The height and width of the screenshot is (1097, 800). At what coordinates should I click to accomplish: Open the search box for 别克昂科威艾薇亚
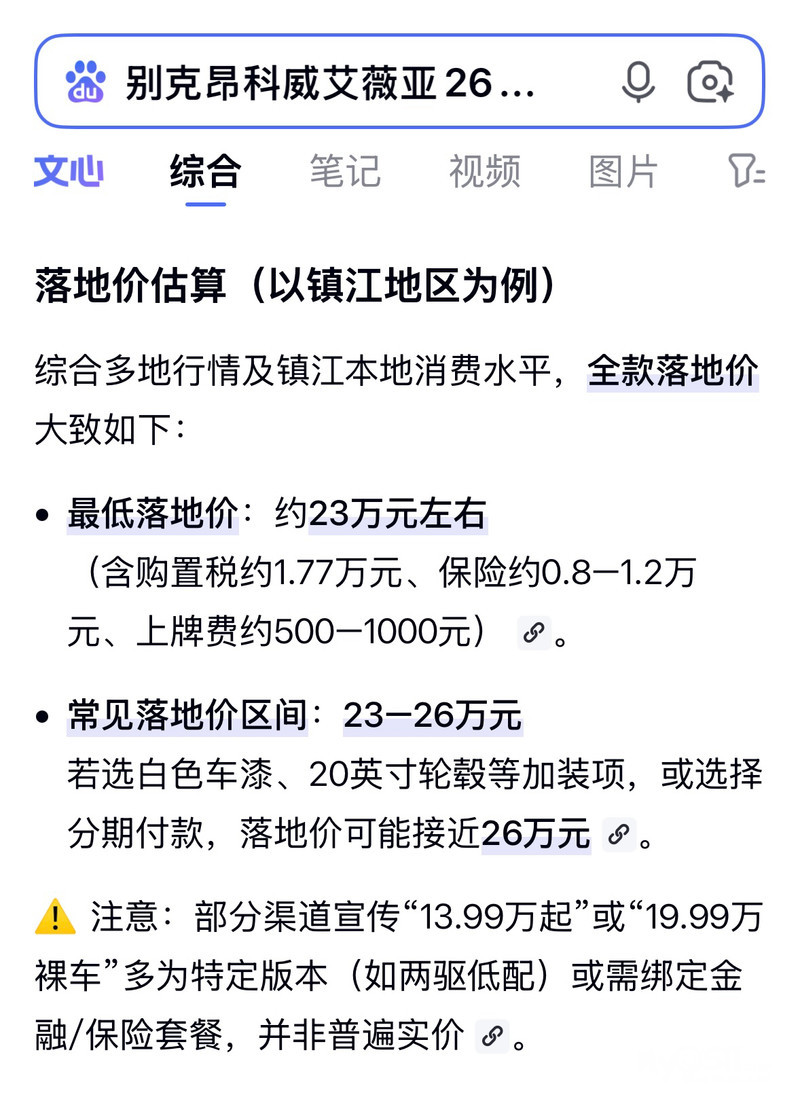[x=330, y=83]
